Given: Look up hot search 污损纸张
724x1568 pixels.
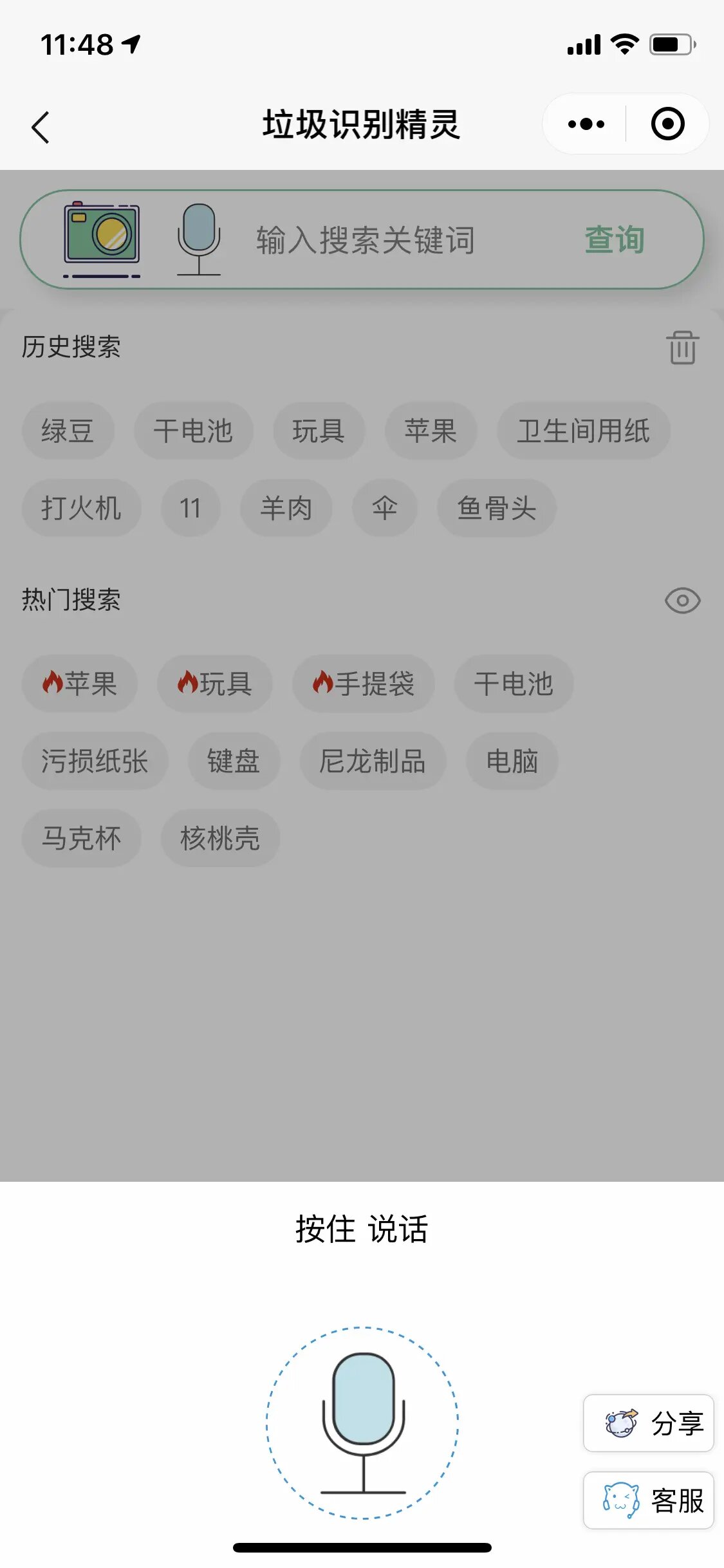Looking at the screenshot, I should coord(95,761).
